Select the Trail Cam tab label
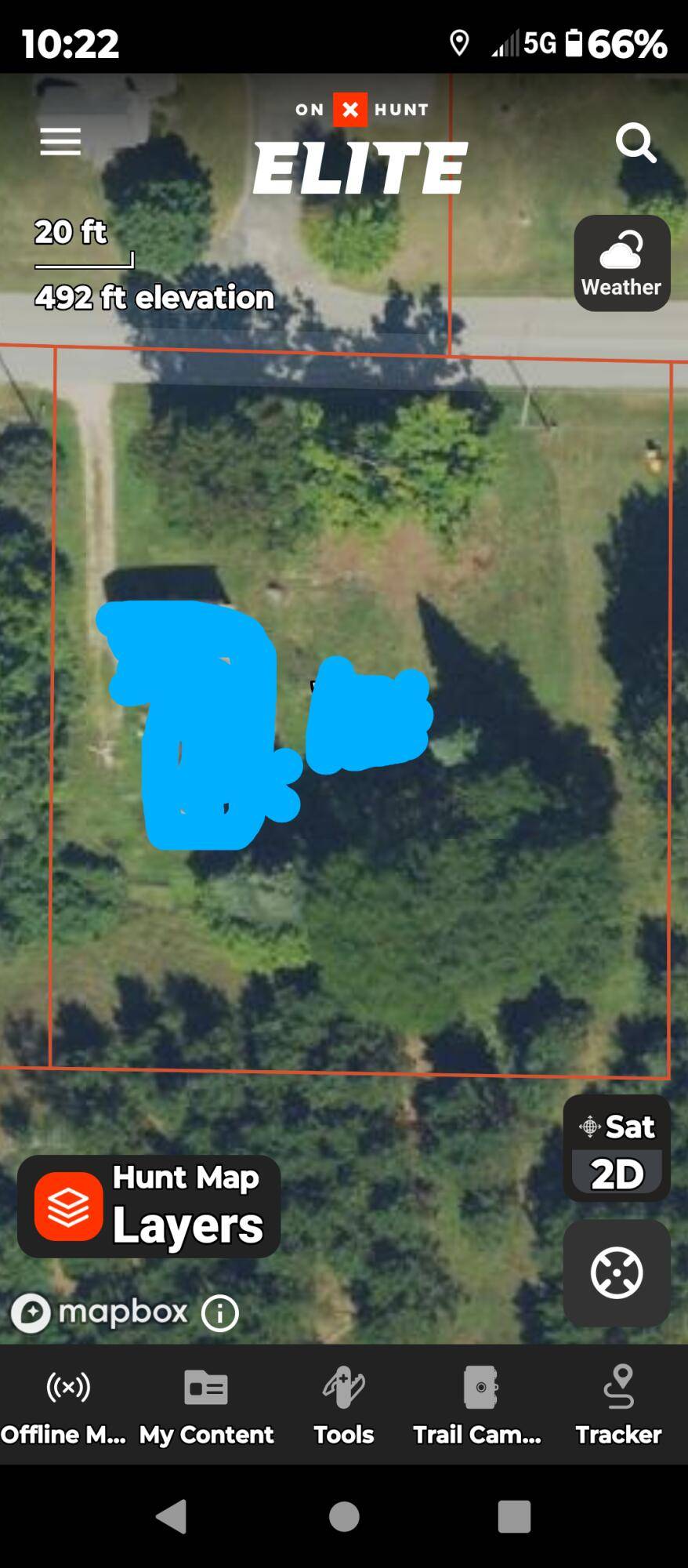Viewport: 688px width, 1568px height. point(476,1435)
